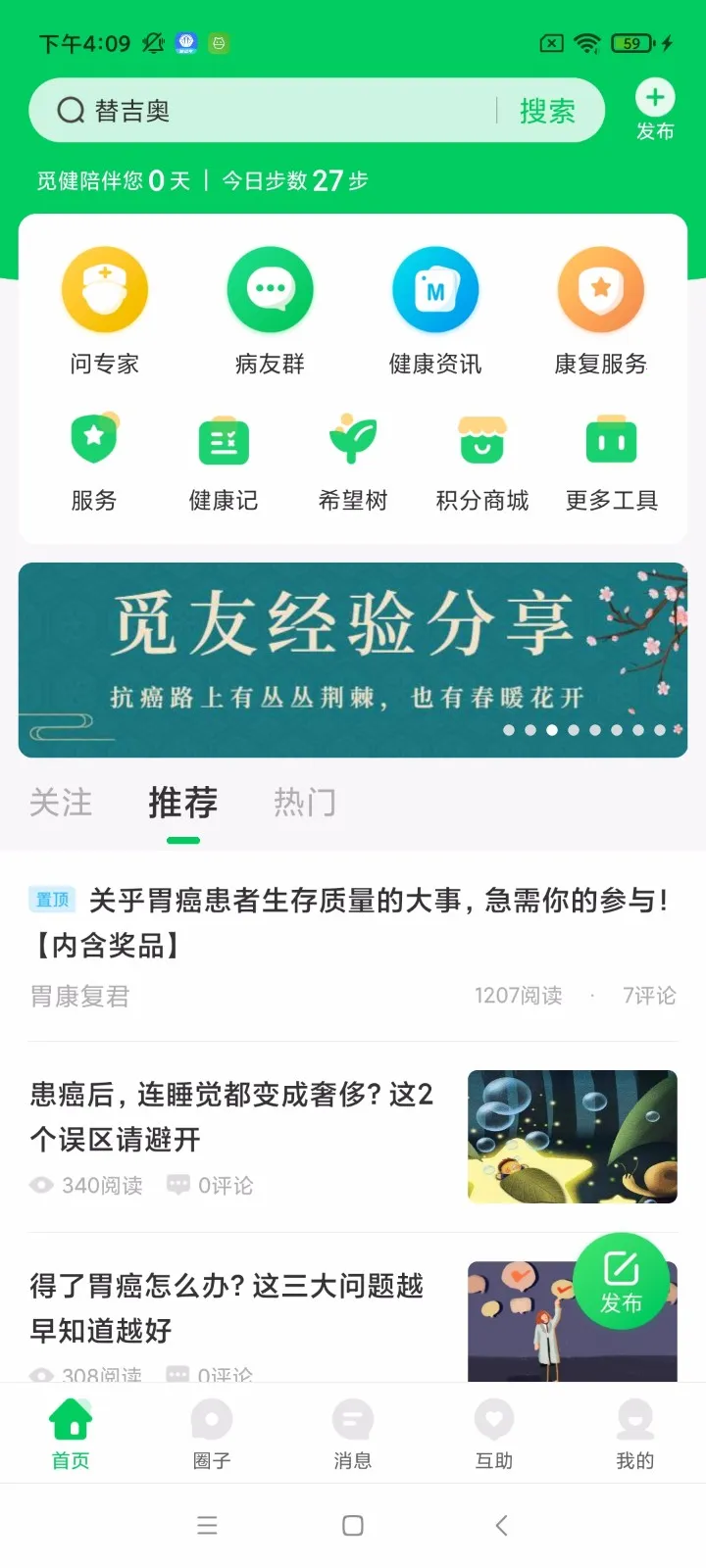Open the 积分商城 points mall icon
706x1568 pixels.
(481, 443)
